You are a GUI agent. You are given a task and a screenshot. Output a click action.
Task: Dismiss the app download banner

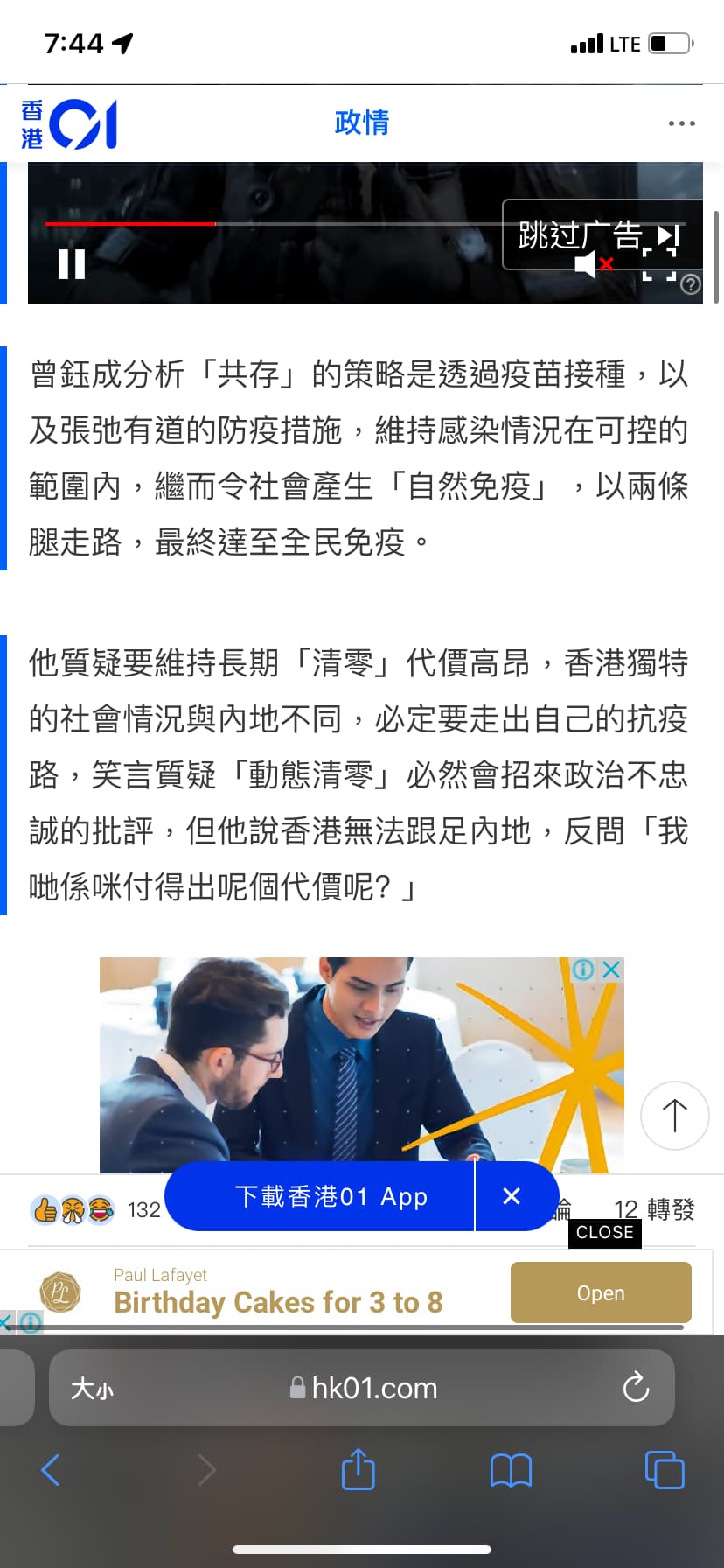point(513,1196)
